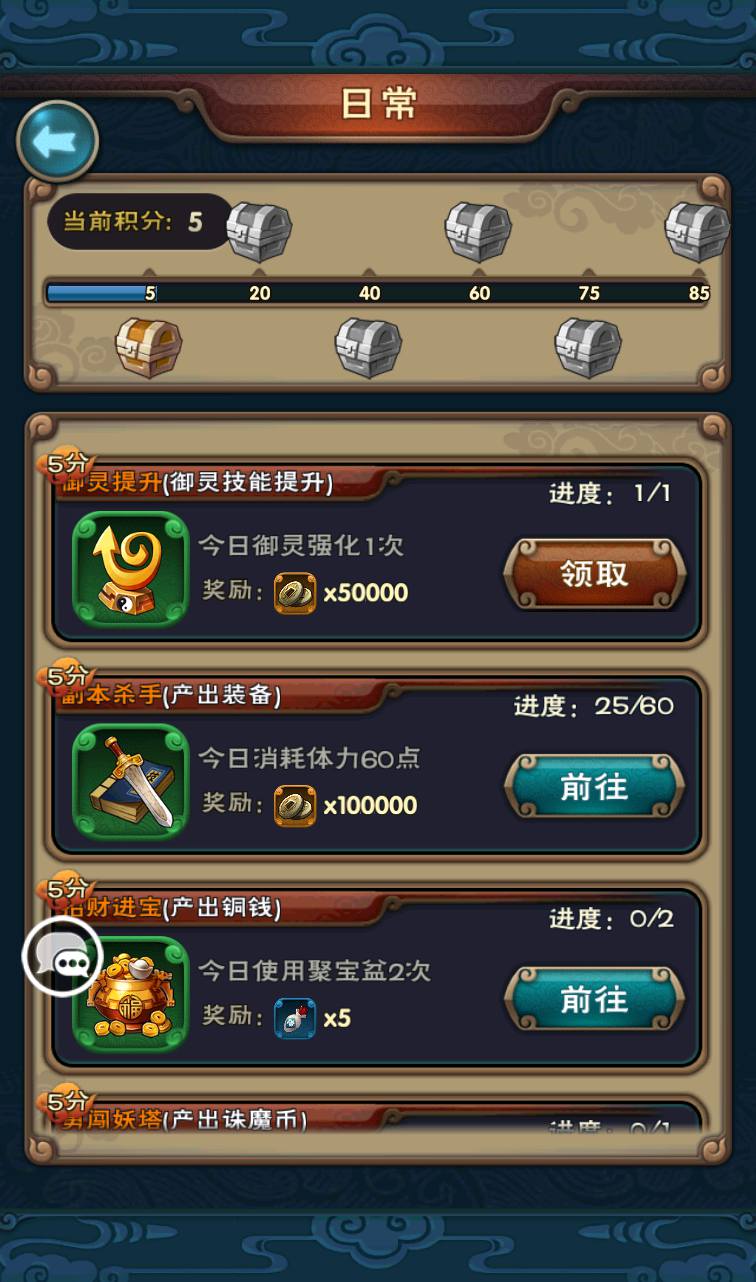Screen dimensions: 756x1282
Task: Tap the silver chest at 75 points
Action: 588,347
